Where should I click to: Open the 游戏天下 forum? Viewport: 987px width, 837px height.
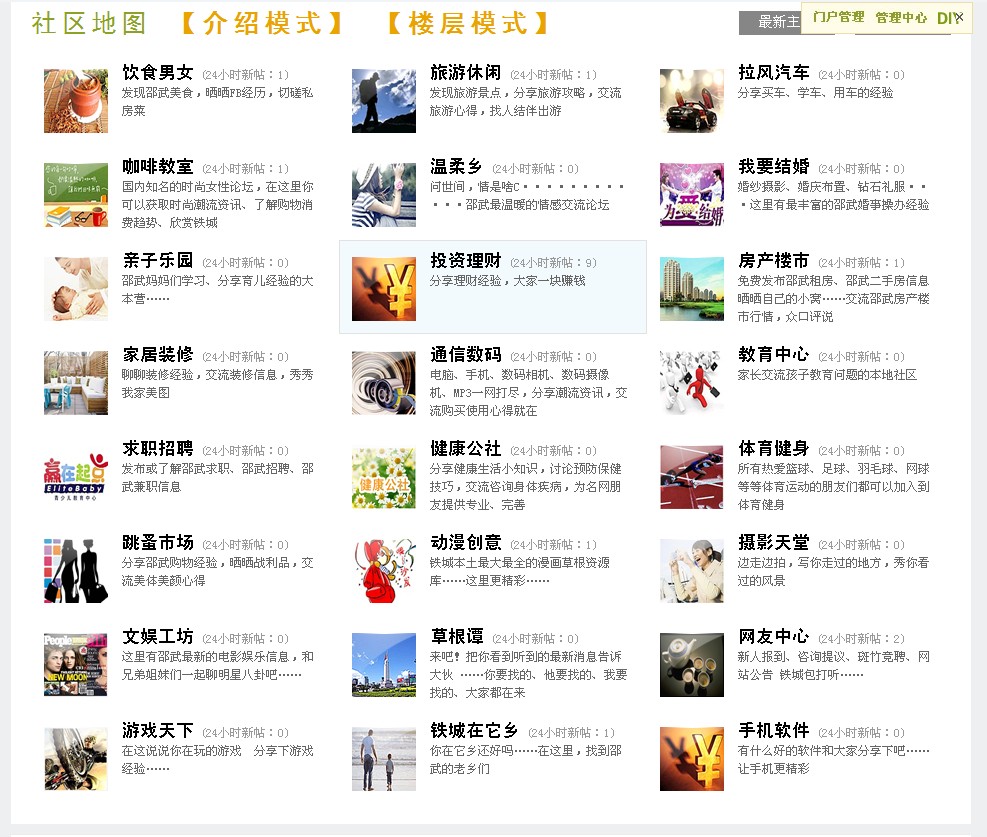pos(158,731)
